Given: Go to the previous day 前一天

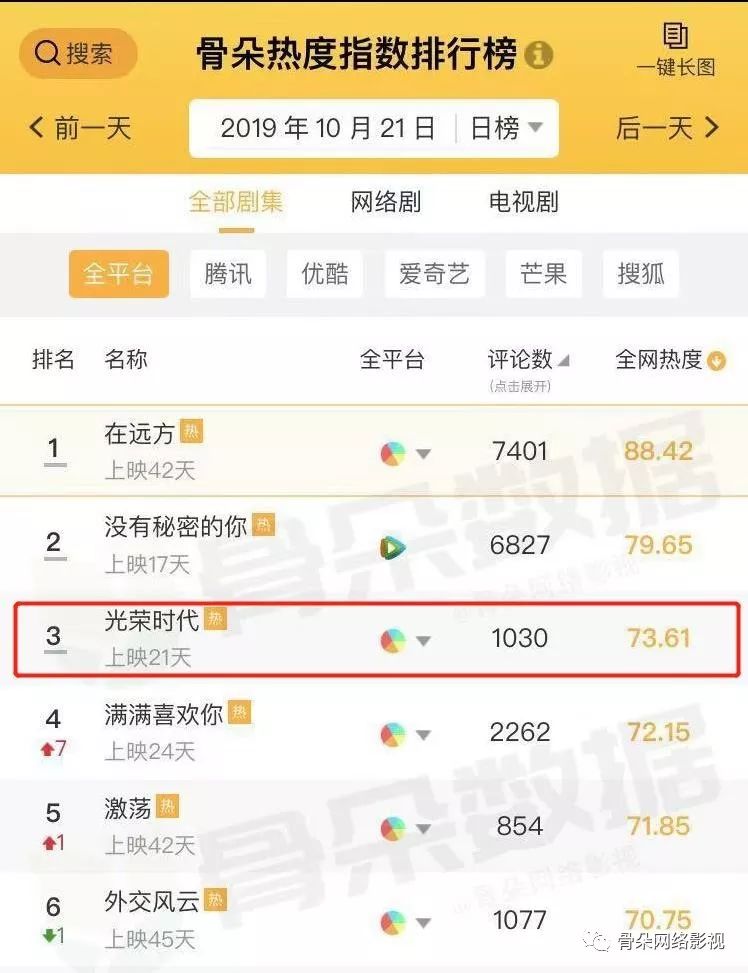Looking at the screenshot, I should pos(80,128).
